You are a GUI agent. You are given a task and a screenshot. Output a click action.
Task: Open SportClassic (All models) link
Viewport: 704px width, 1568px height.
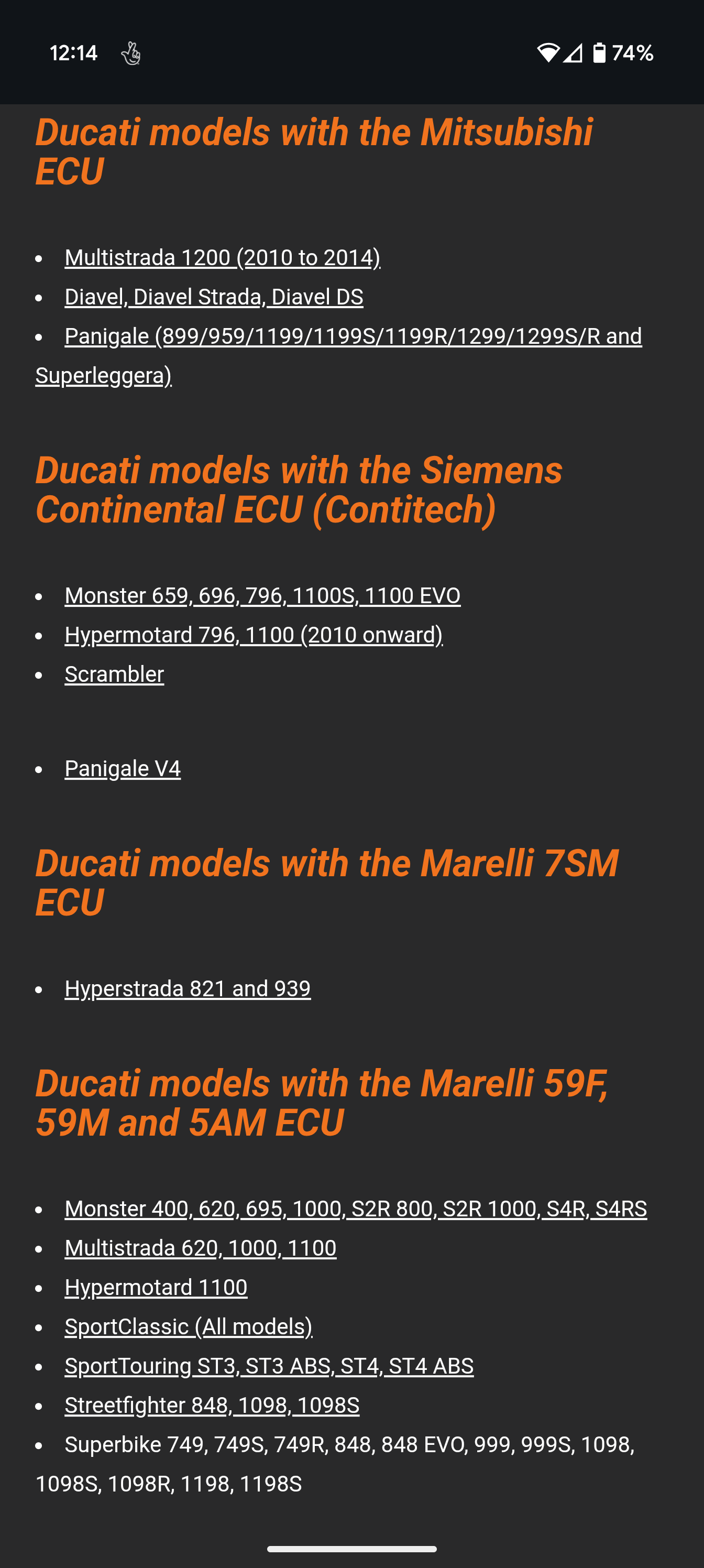(x=189, y=1326)
